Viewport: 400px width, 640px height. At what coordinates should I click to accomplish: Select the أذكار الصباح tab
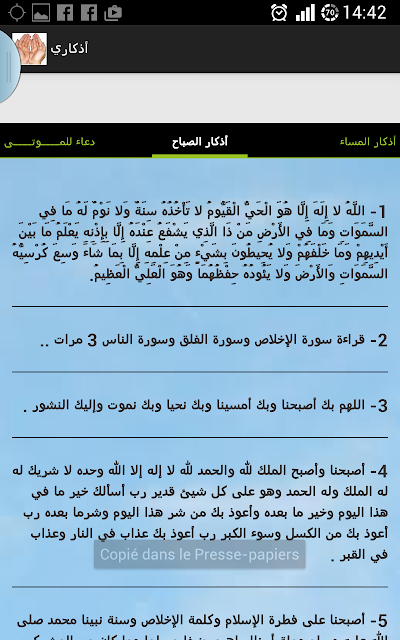(200, 142)
